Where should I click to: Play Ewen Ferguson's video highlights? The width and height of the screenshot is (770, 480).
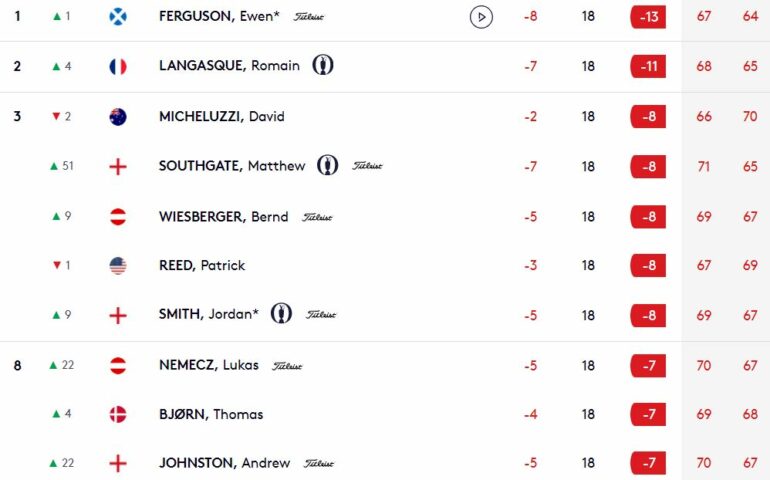(x=481, y=16)
